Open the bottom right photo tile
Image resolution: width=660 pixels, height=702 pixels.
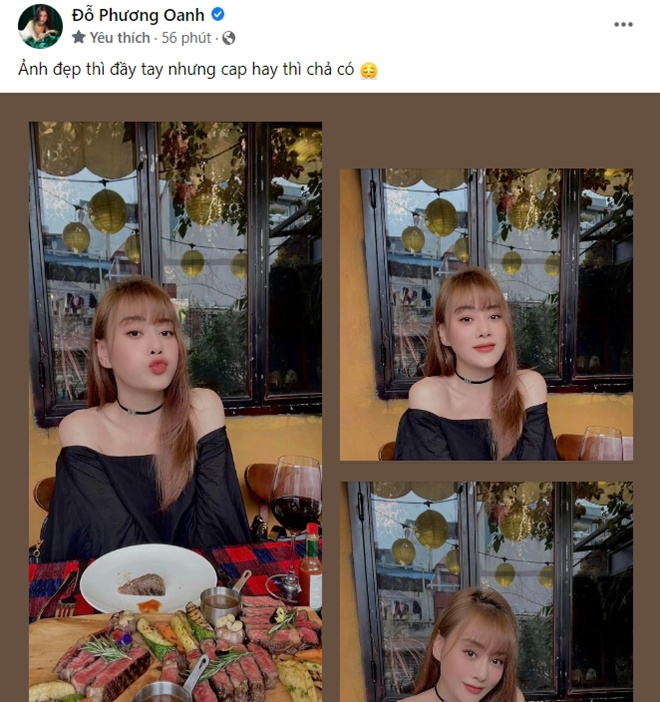[x=486, y=590]
